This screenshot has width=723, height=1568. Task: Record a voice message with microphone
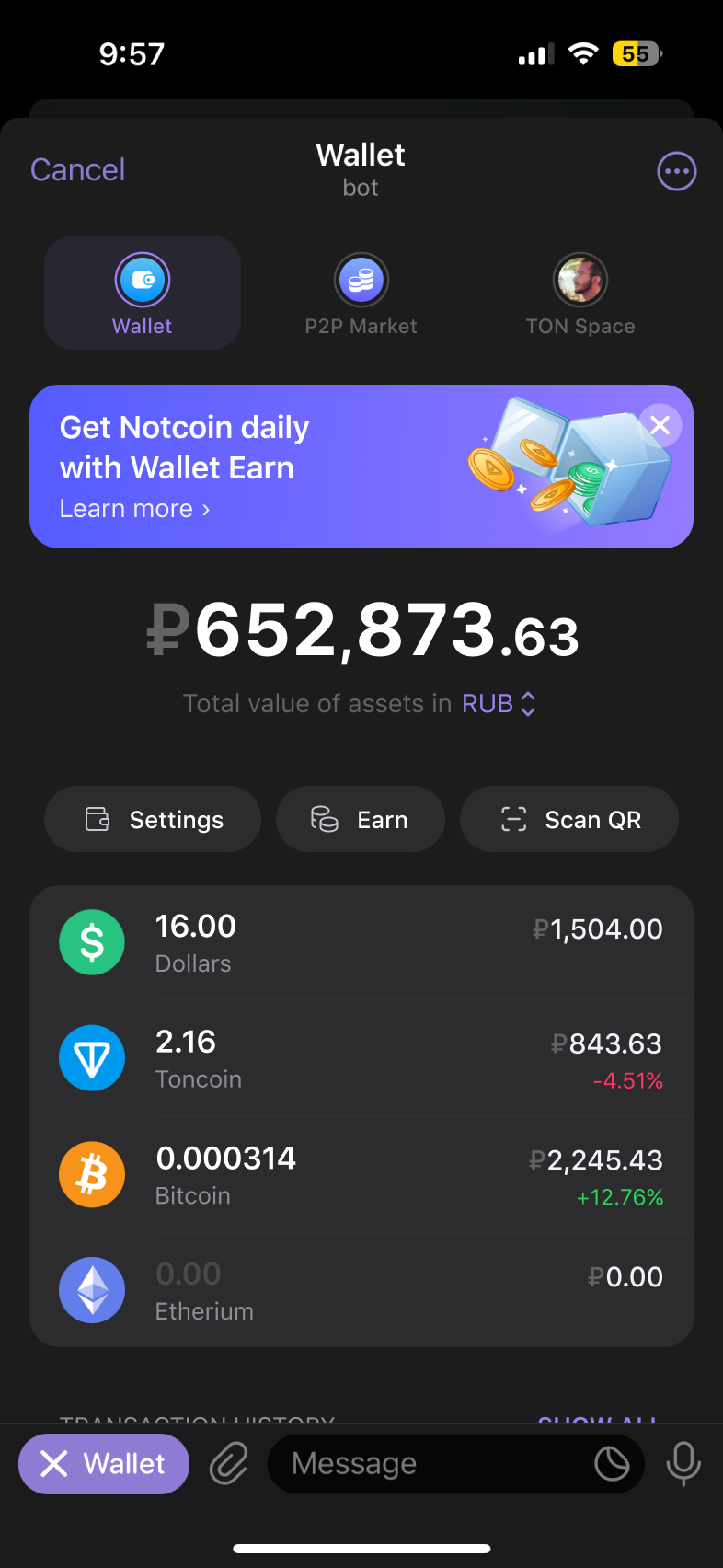(683, 1463)
